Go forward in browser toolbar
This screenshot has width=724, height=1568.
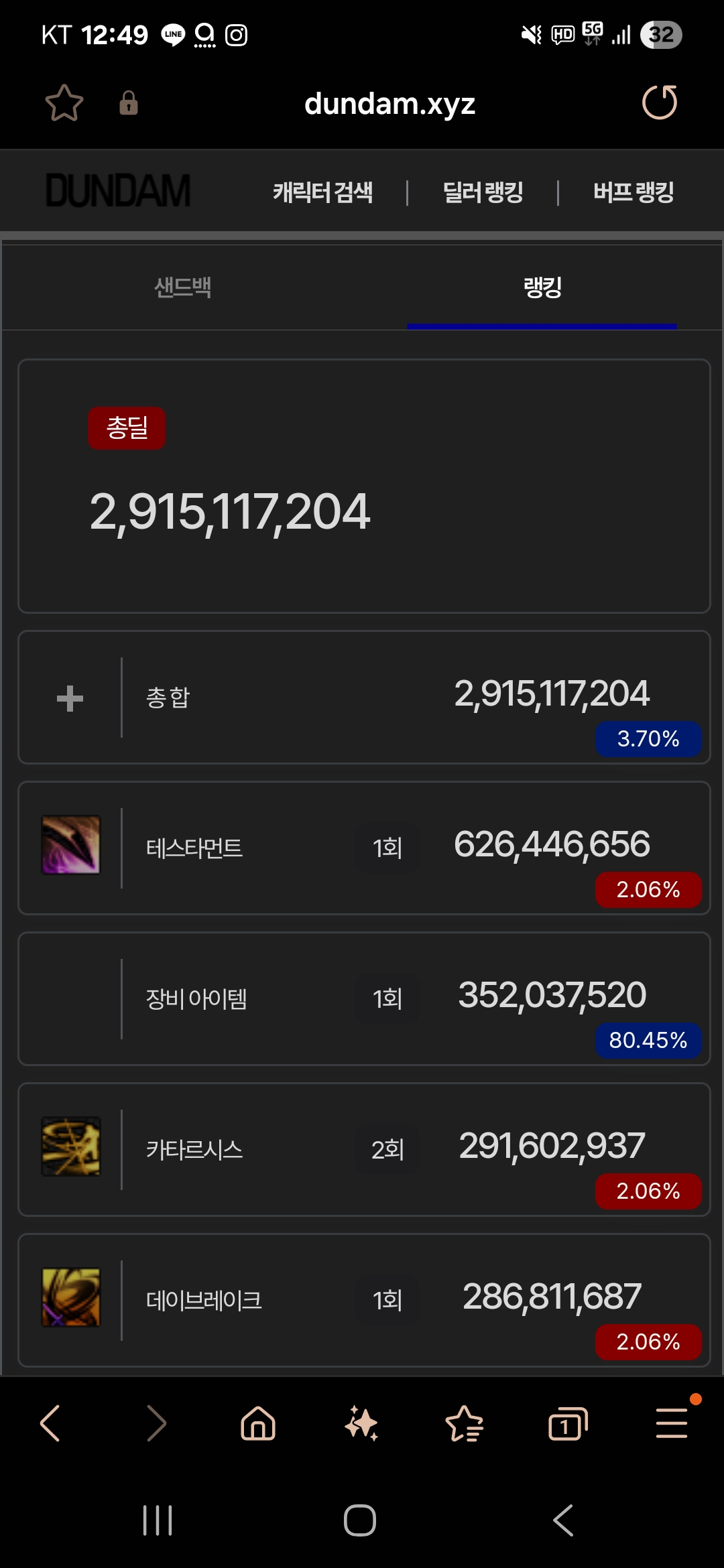pos(156,1423)
